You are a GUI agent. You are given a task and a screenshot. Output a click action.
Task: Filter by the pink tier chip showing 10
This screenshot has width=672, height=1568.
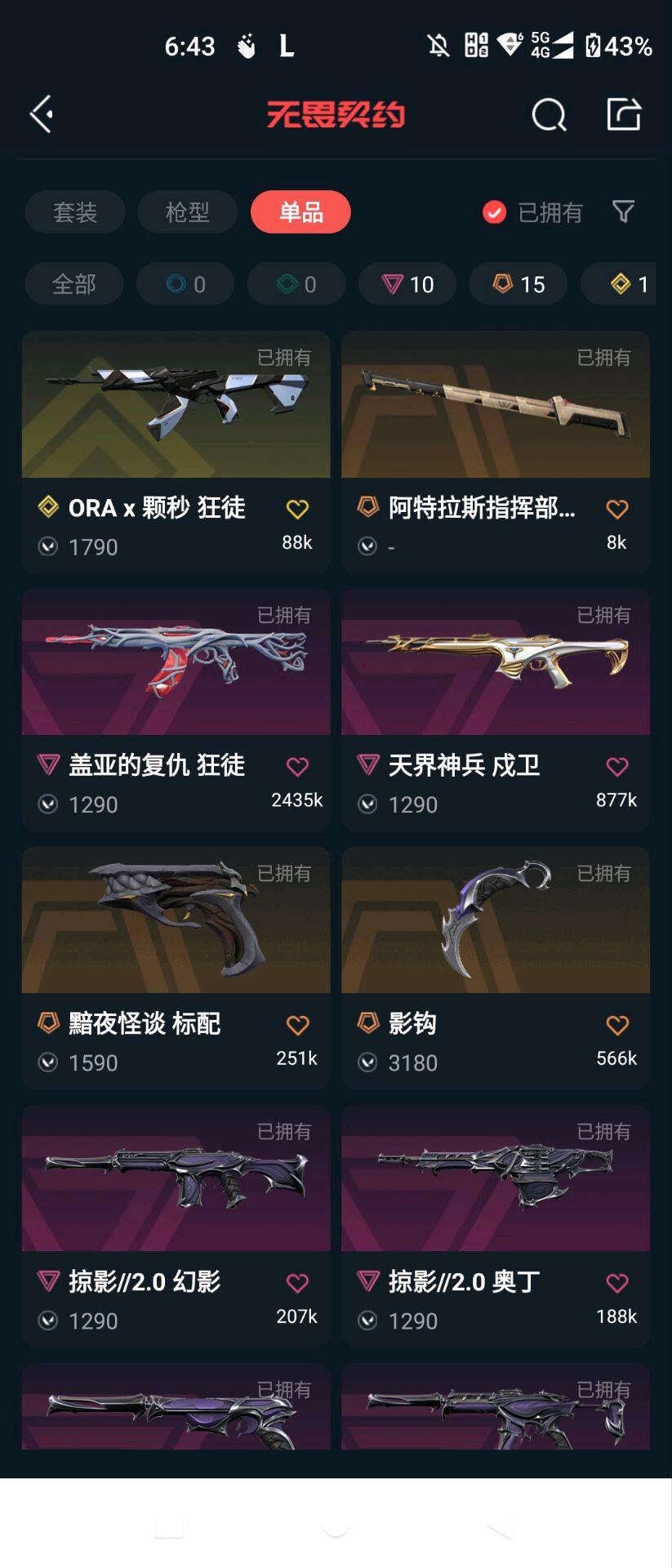(407, 284)
